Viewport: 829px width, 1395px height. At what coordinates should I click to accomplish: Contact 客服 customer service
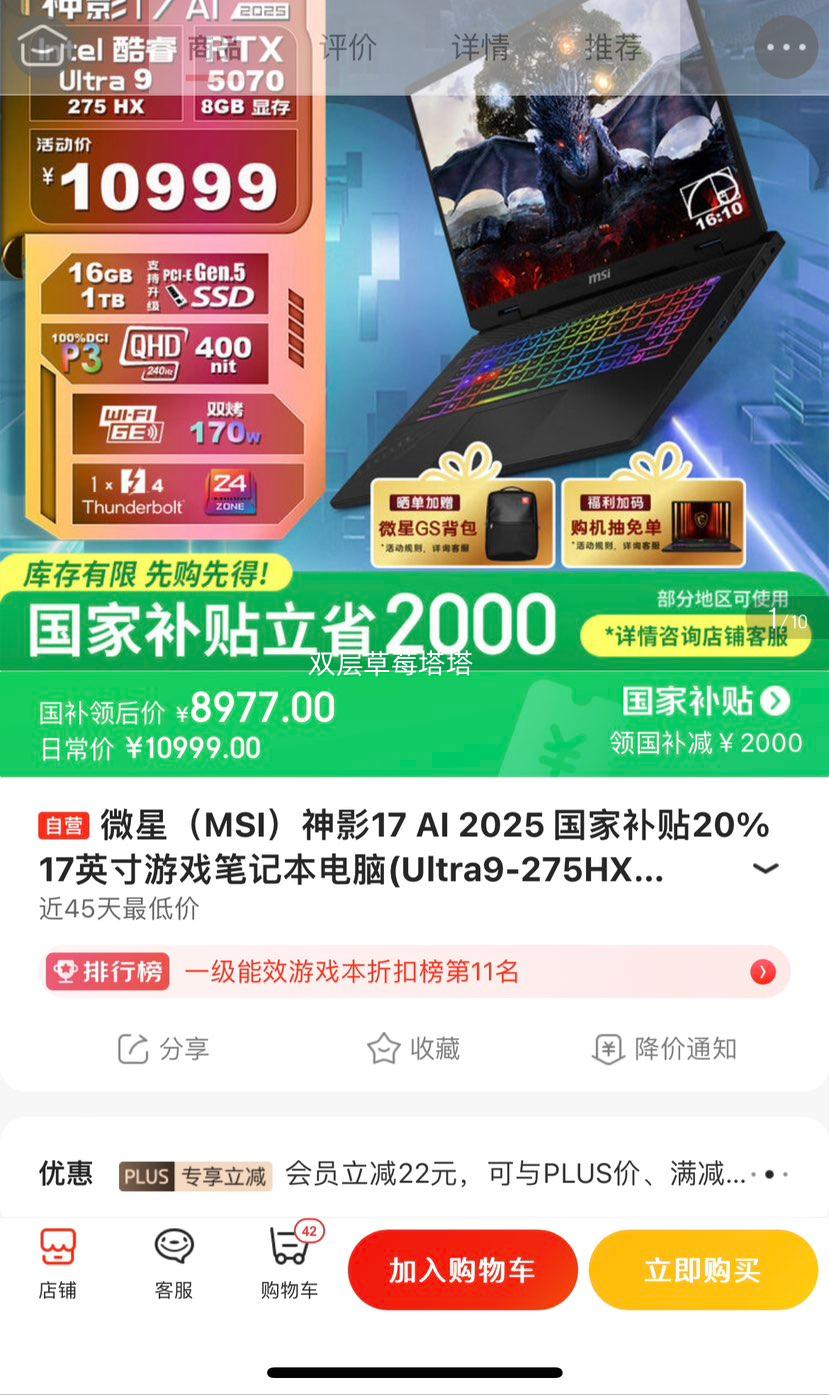[x=174, y=1265]
